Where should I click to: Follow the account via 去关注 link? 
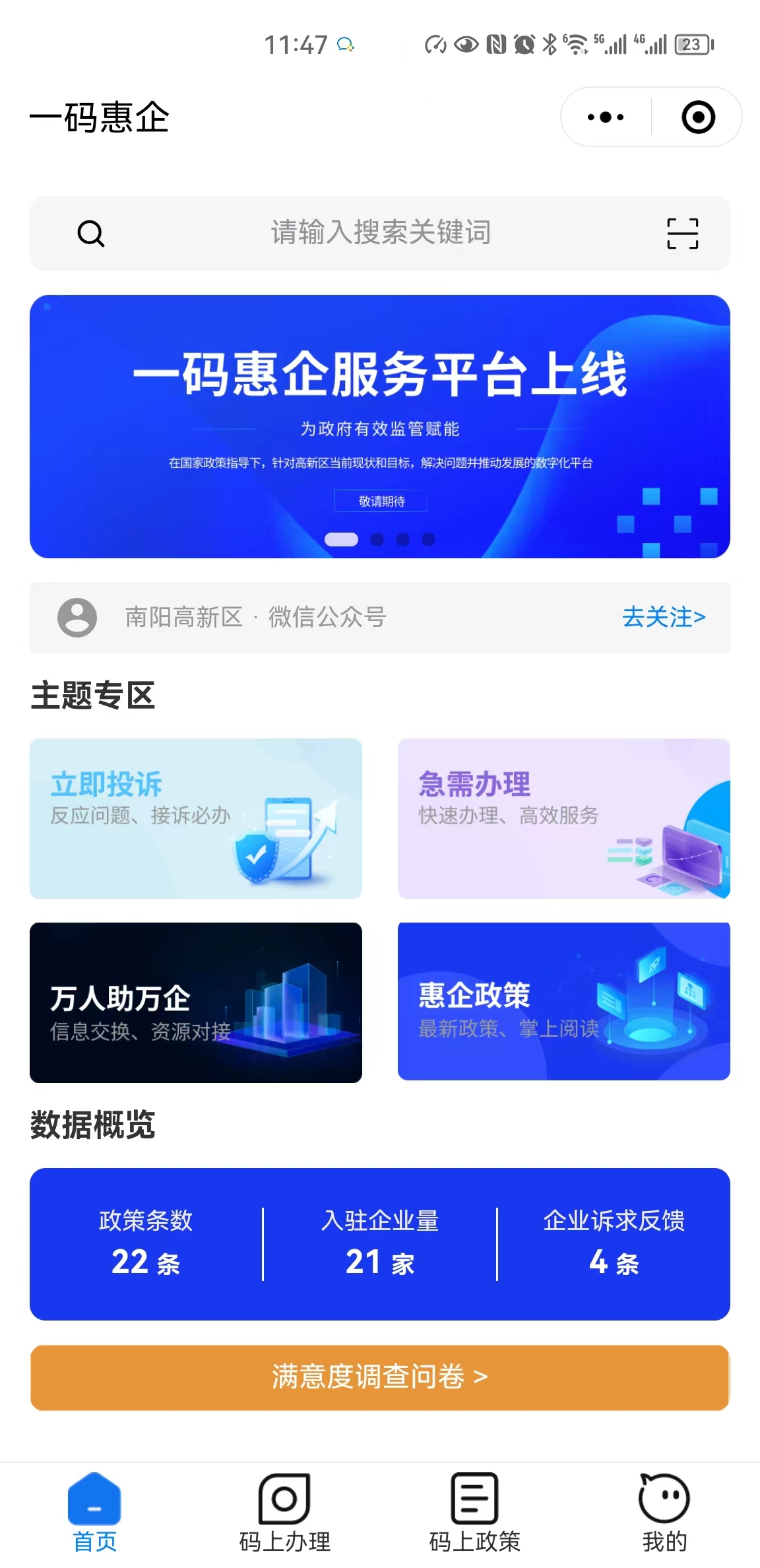(x=663, y=618)
